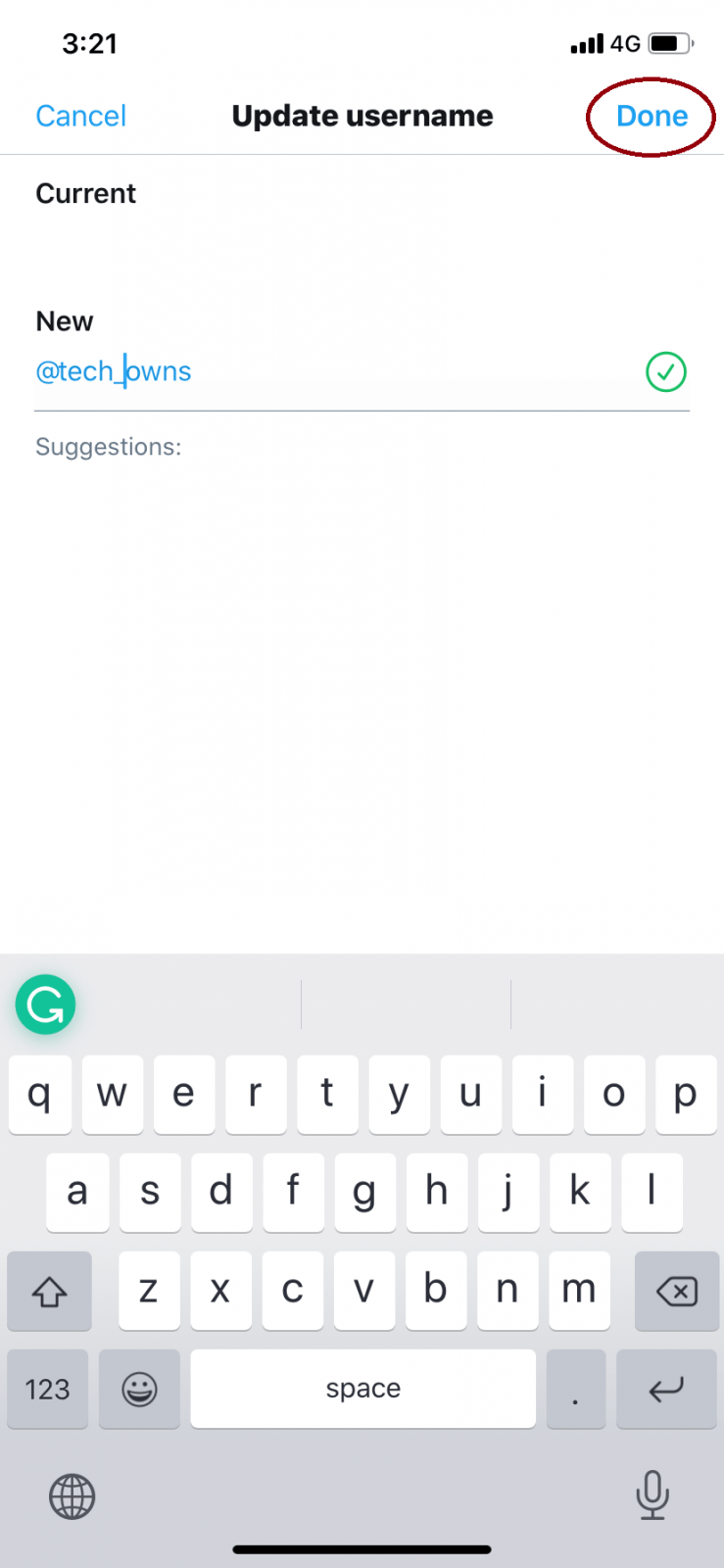Open the Grammarly keyboard button
724x1568 pixels.
coord(45,1004)
